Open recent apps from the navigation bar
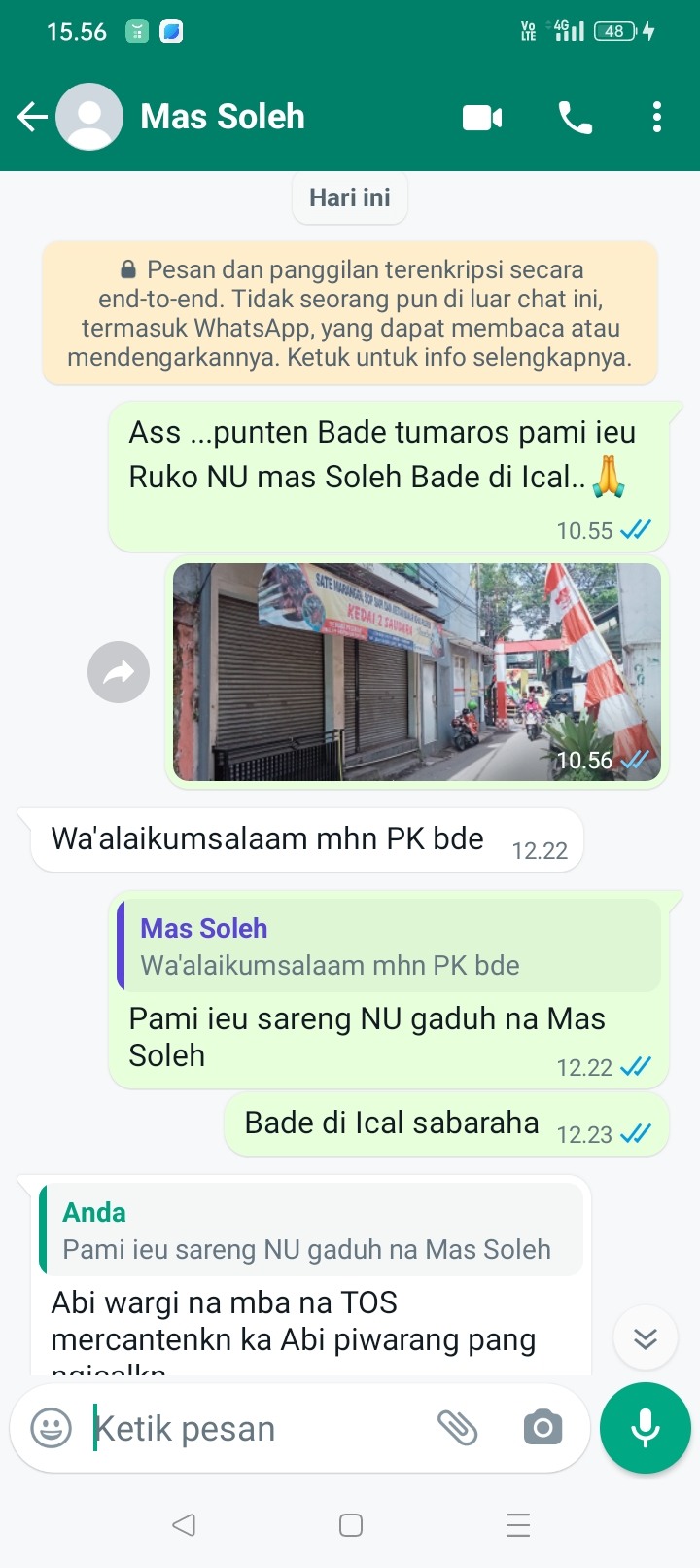The height and width of the screenshot is (1568, 700). (x=518, y=1524)
